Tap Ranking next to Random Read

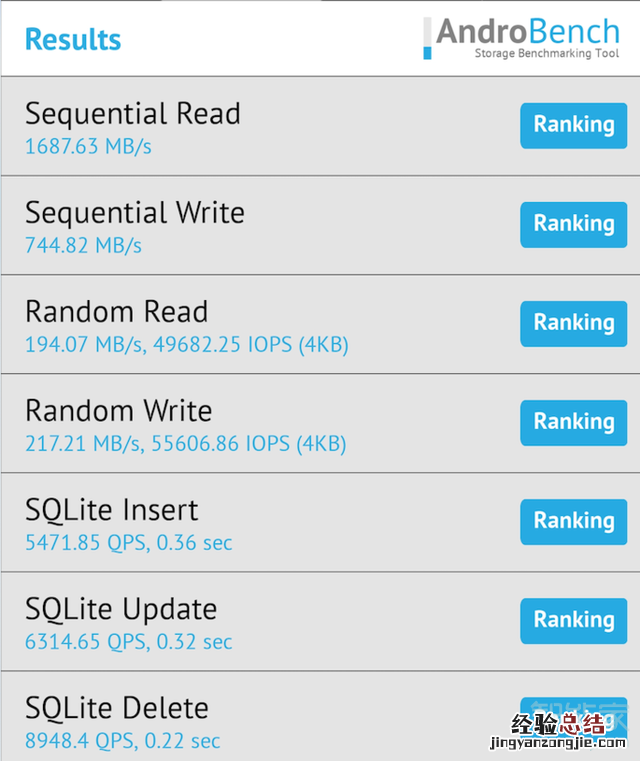(573, 323)
